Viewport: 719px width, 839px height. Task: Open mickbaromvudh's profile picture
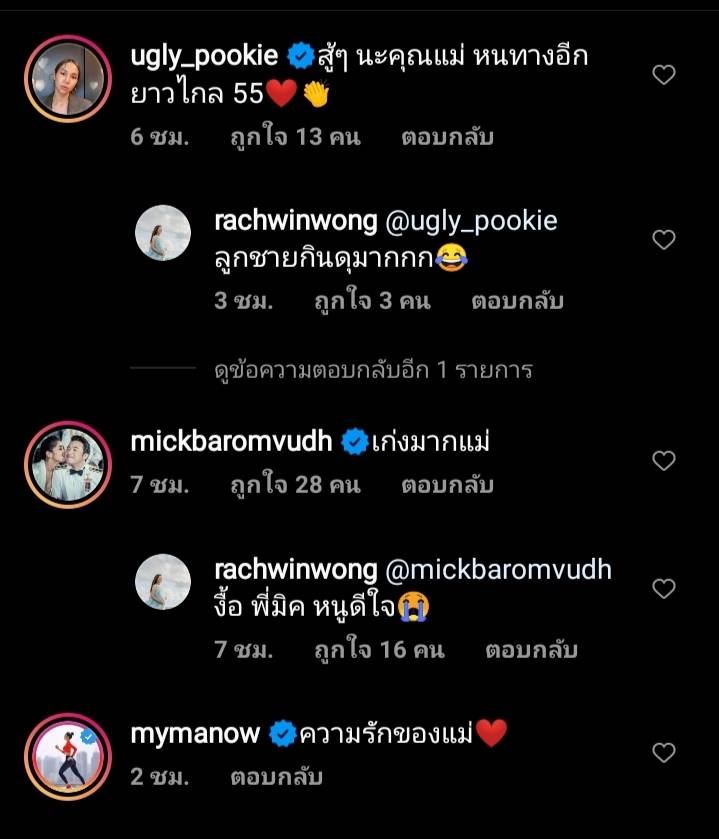[66, 460]
